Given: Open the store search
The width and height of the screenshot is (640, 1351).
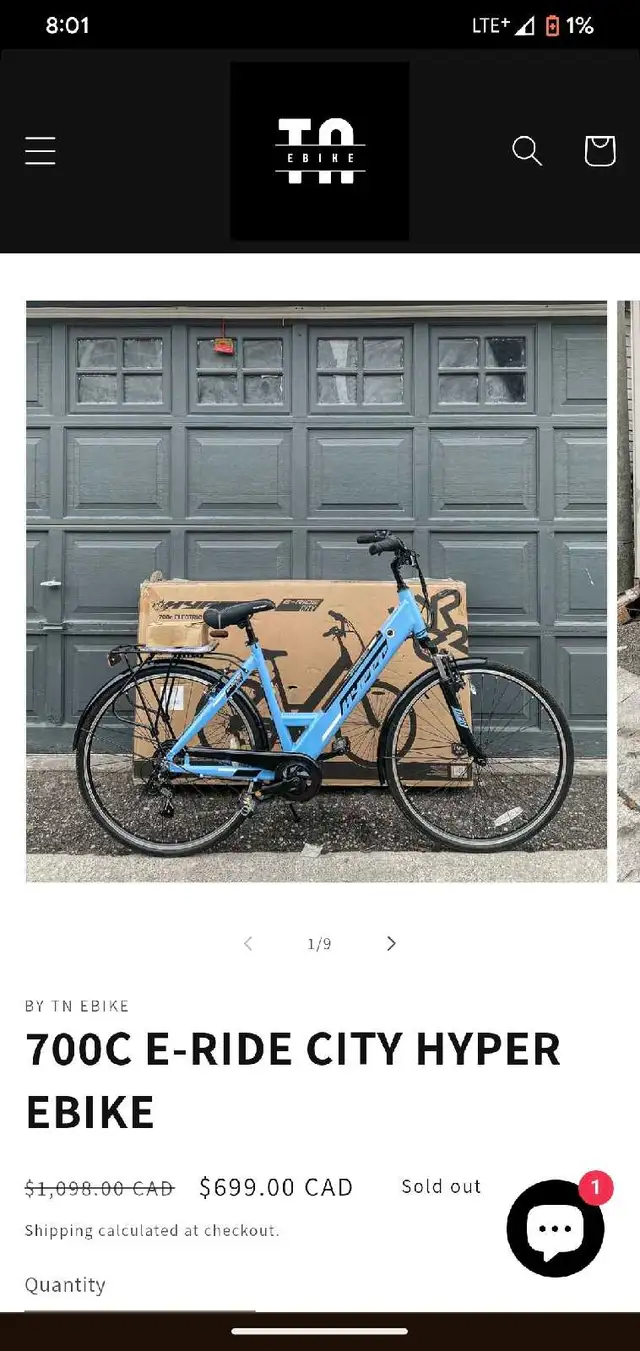Looking at the screenshot, I should click(527, 151).
